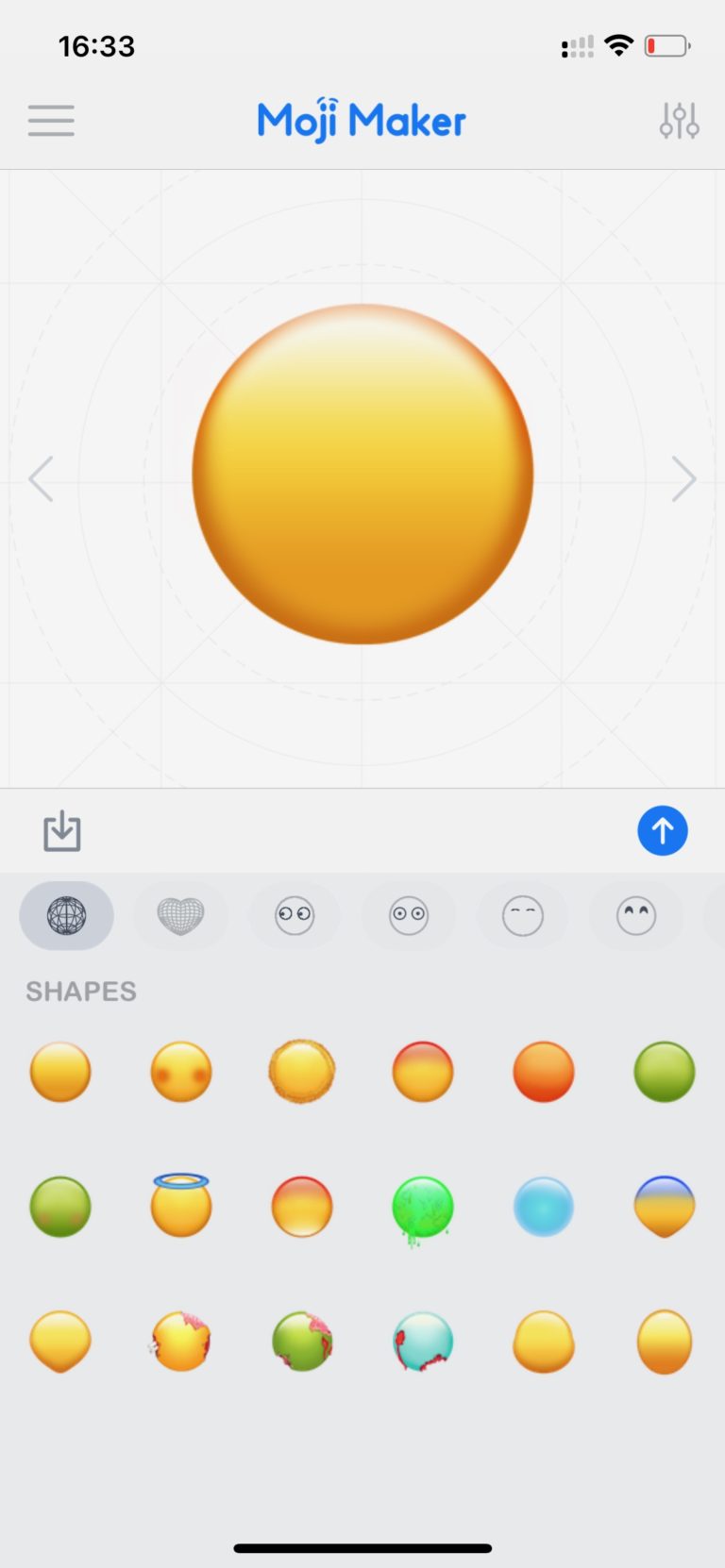
Task: Select the sideways-glancing eyes category
Action: 295,915
